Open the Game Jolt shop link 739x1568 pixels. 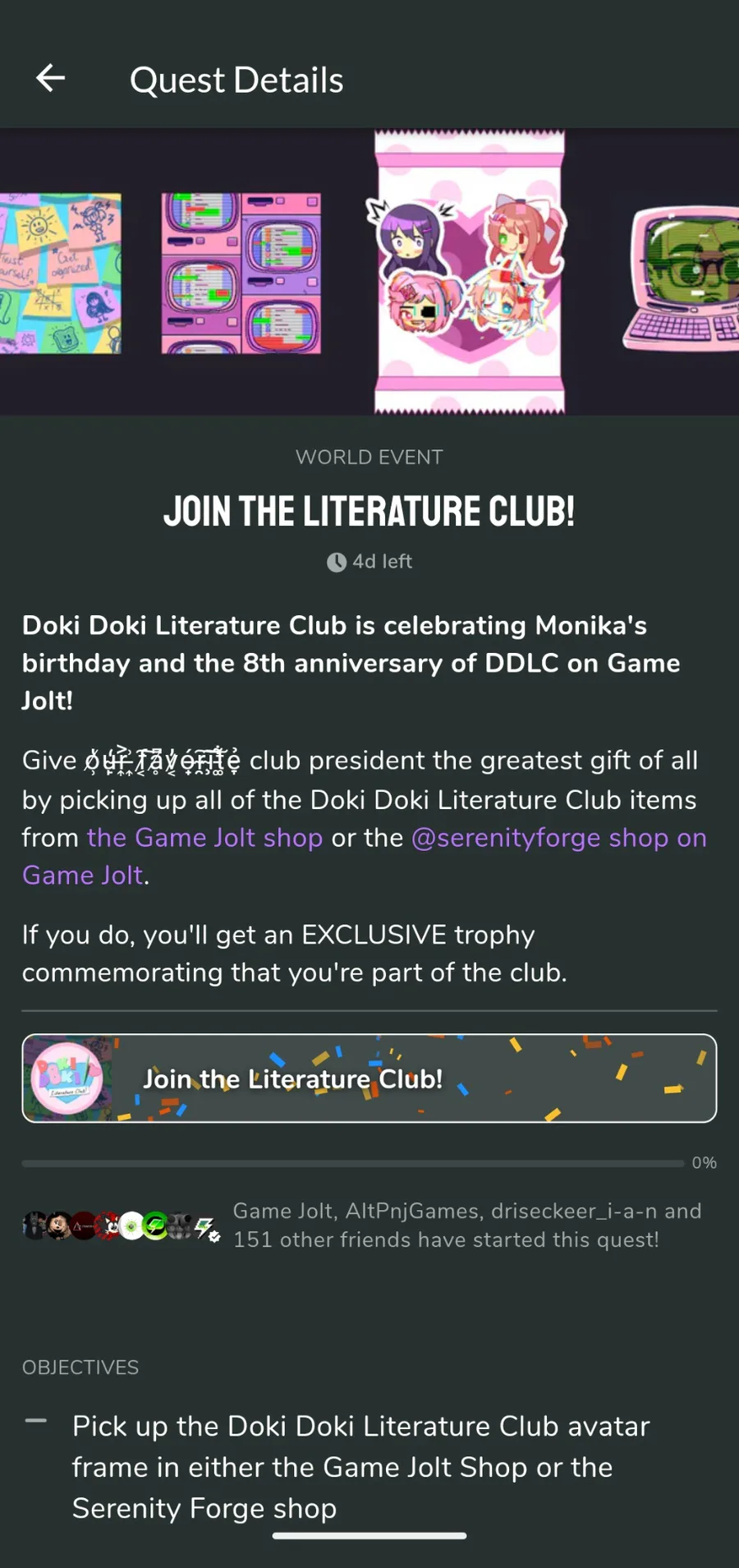pos(204,838)
